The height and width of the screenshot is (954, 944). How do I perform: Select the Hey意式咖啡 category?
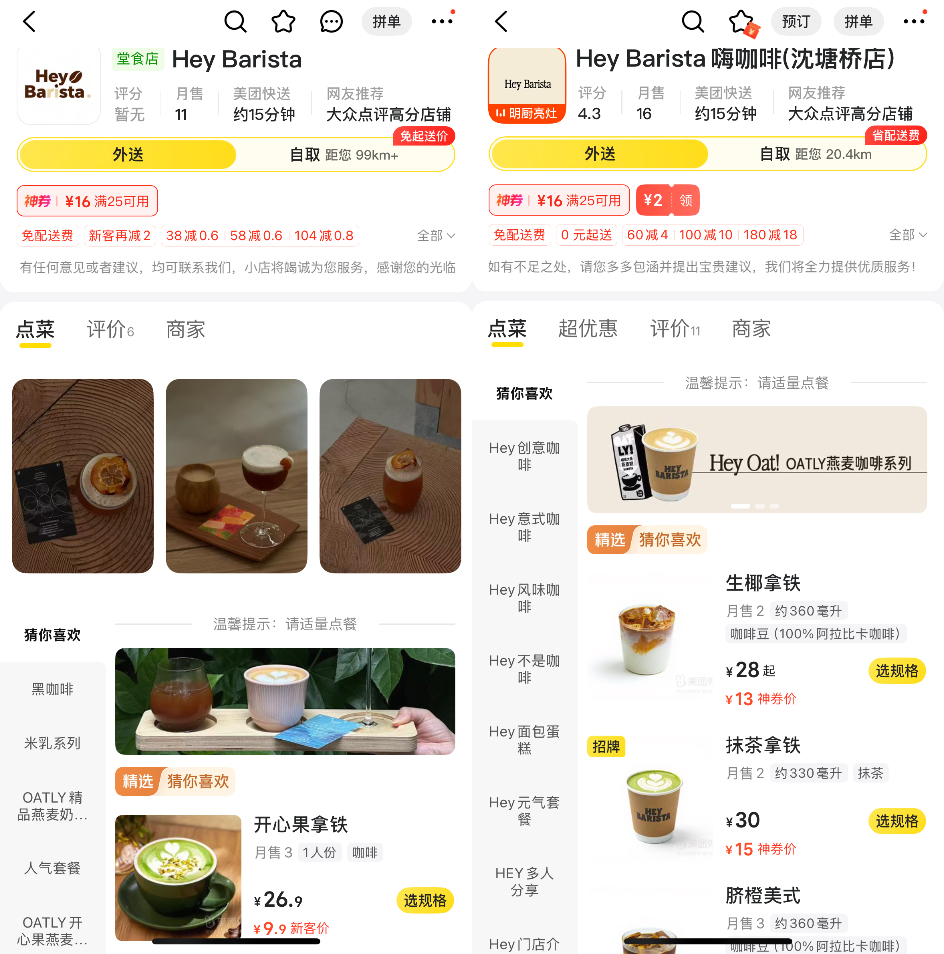pos(524,527)
